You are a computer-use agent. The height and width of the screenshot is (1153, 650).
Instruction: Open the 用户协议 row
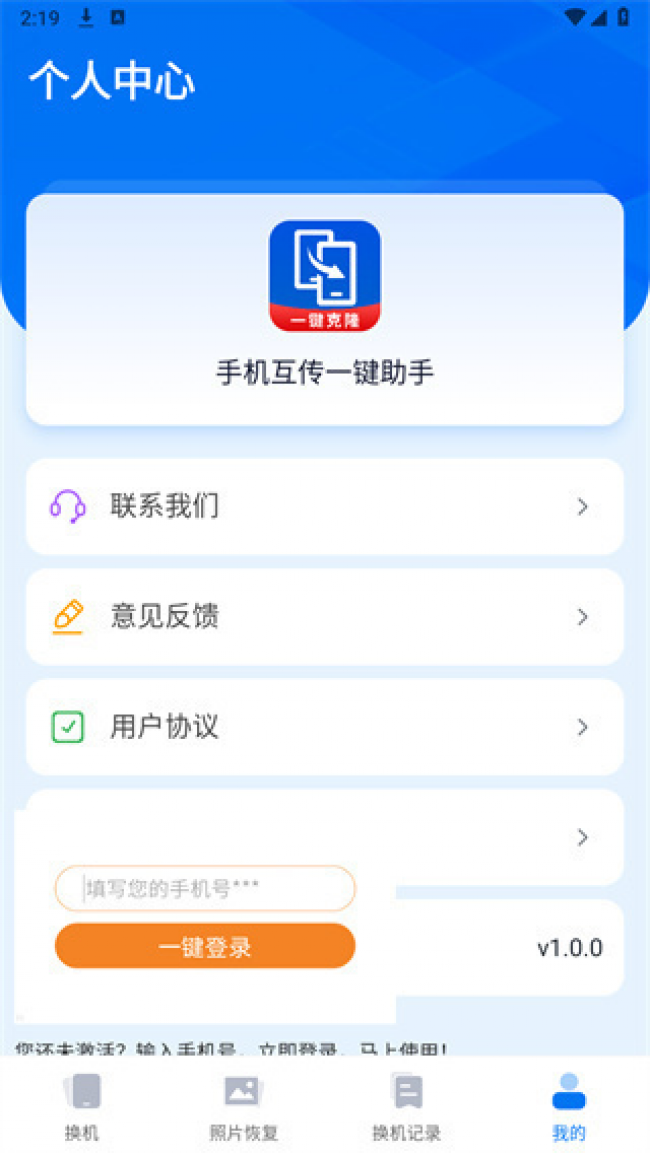pos(325,727)
